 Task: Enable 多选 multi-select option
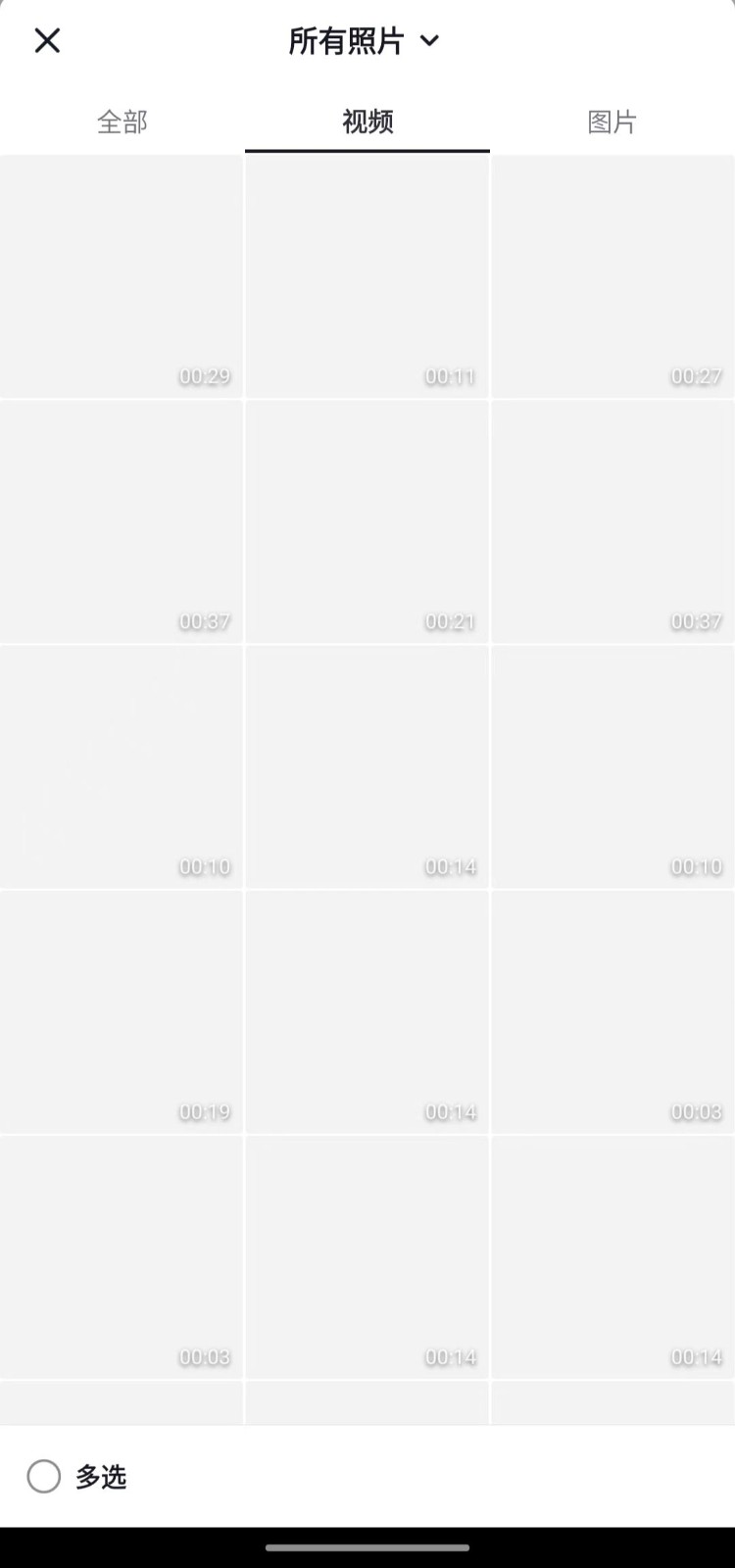(x=77, y=1476)
